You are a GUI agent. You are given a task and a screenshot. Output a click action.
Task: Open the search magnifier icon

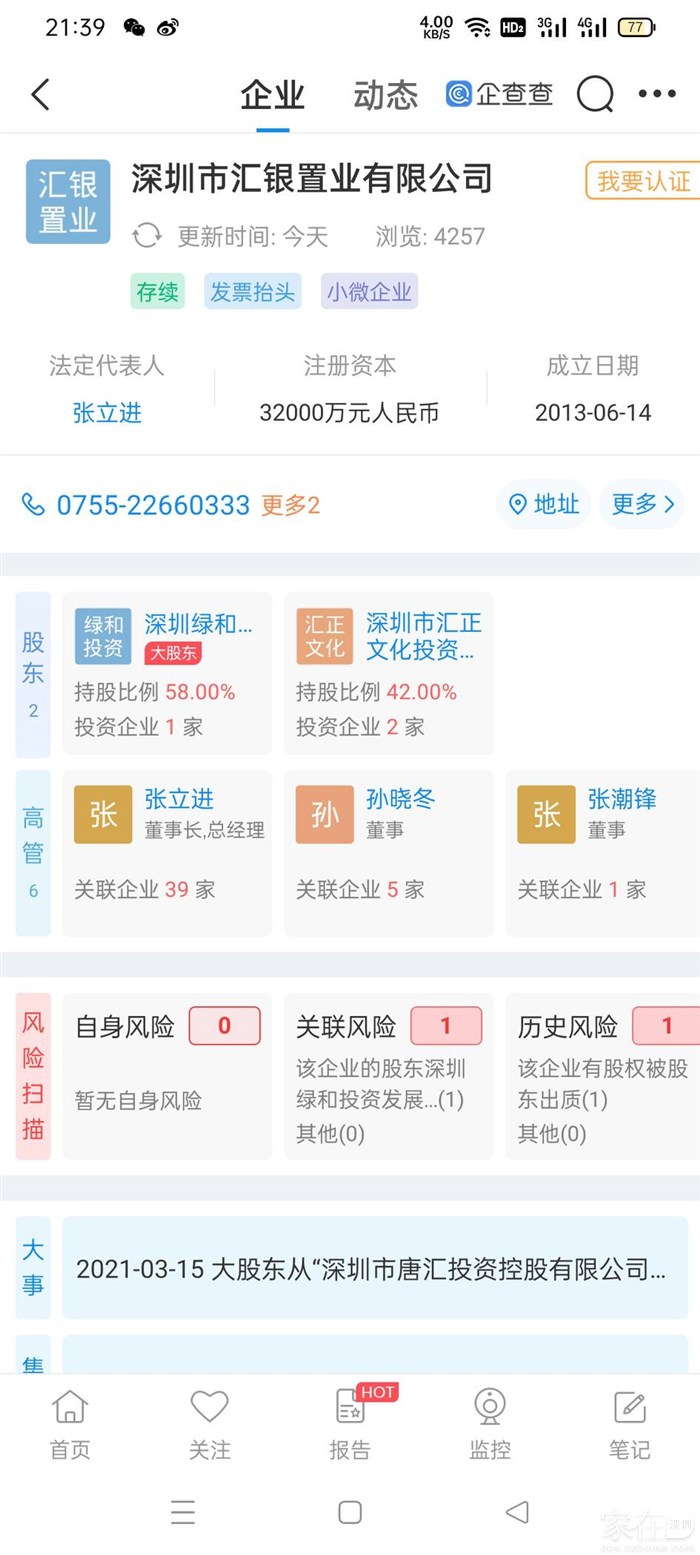(x=595, y=95)
